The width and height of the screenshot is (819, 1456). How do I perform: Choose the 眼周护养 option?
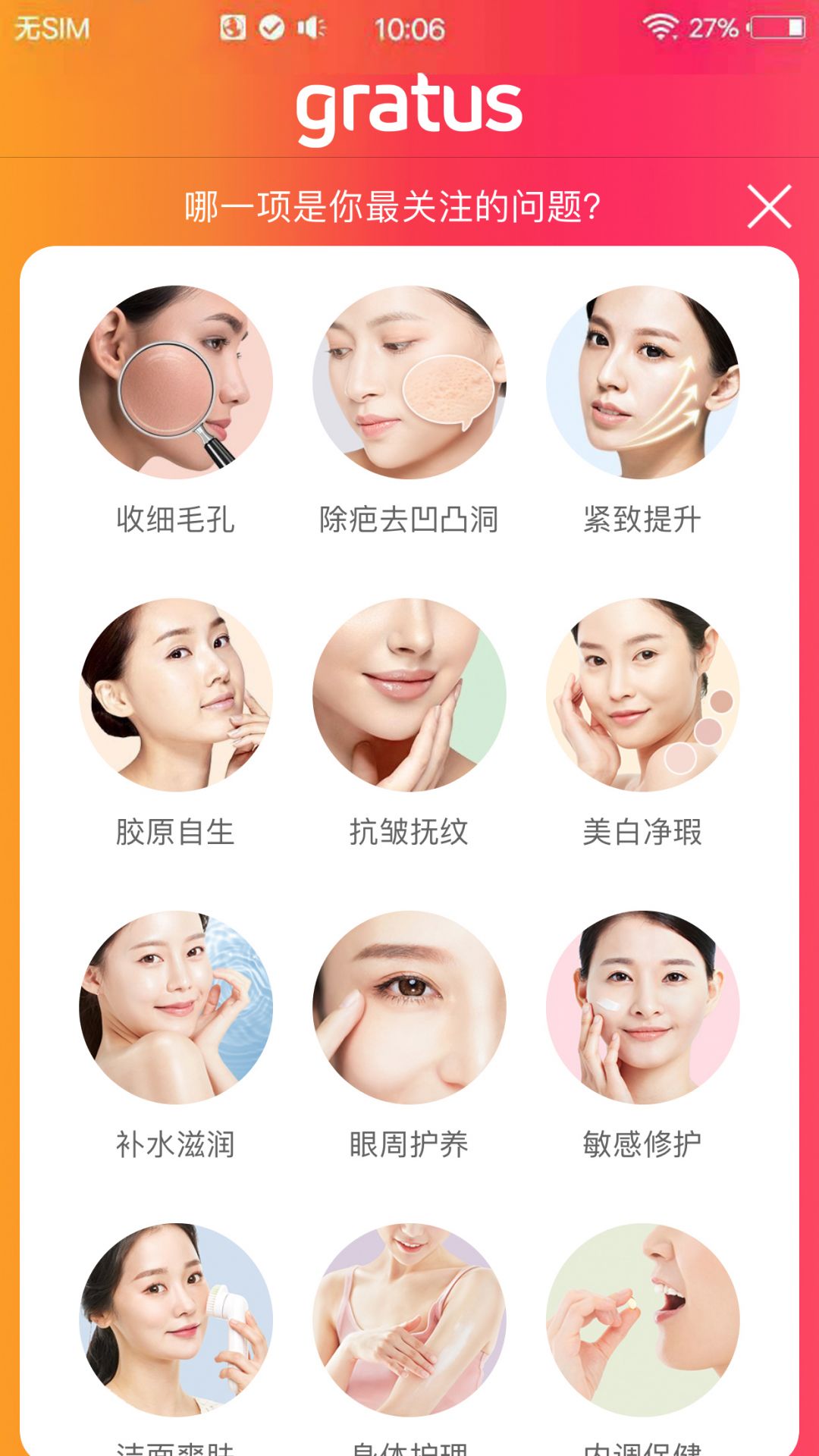click(409, 1007)
